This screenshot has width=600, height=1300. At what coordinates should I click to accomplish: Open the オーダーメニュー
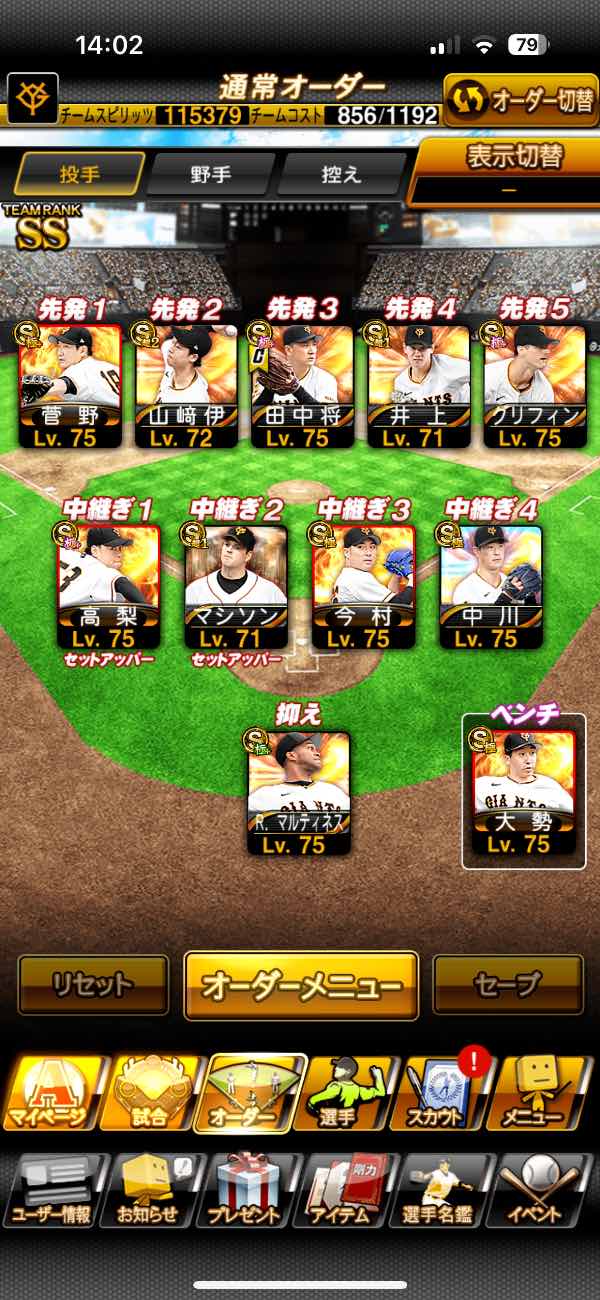tap(301, 985)
